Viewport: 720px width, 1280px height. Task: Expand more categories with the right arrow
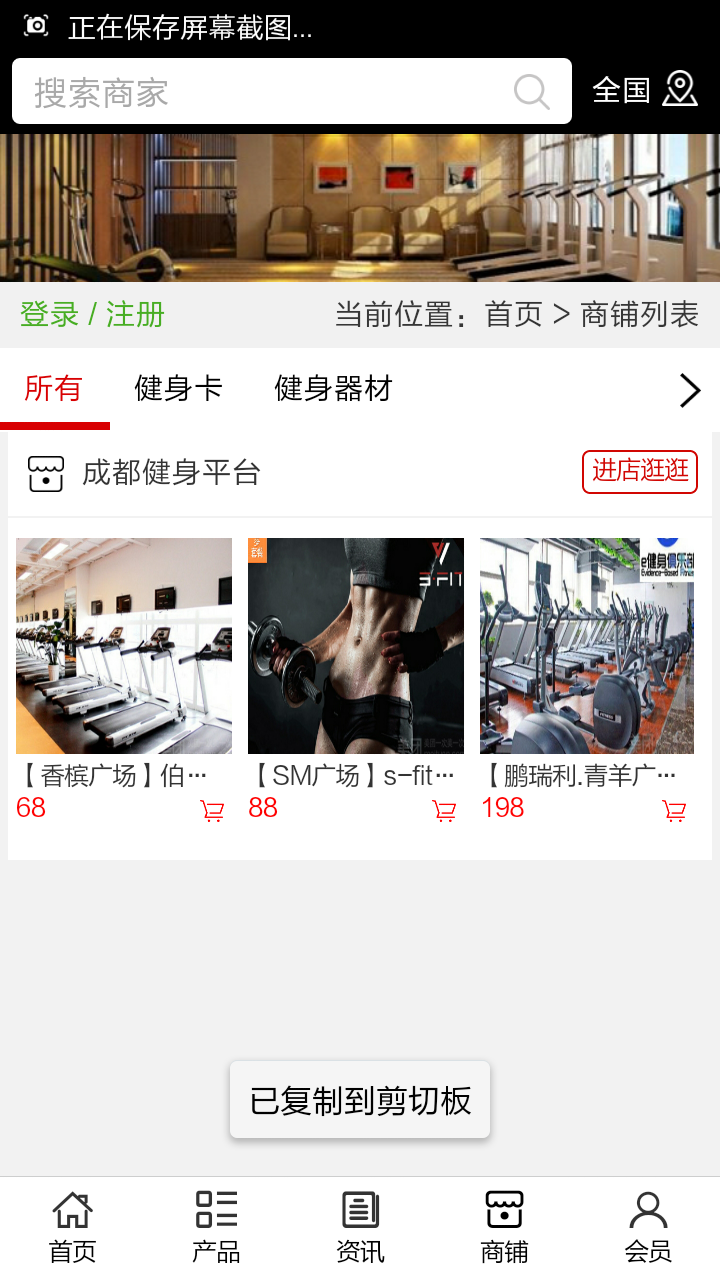(x=689, y=390)
